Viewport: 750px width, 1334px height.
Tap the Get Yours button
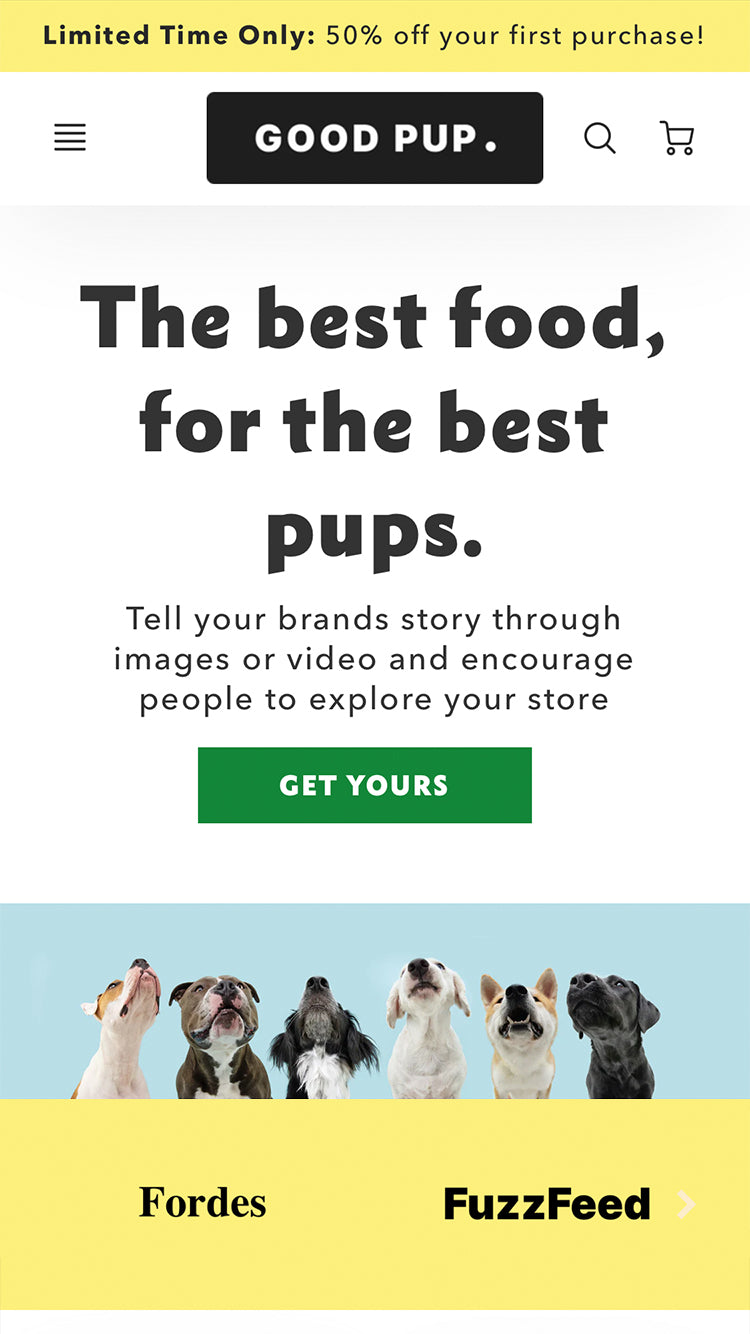point(365,785)
